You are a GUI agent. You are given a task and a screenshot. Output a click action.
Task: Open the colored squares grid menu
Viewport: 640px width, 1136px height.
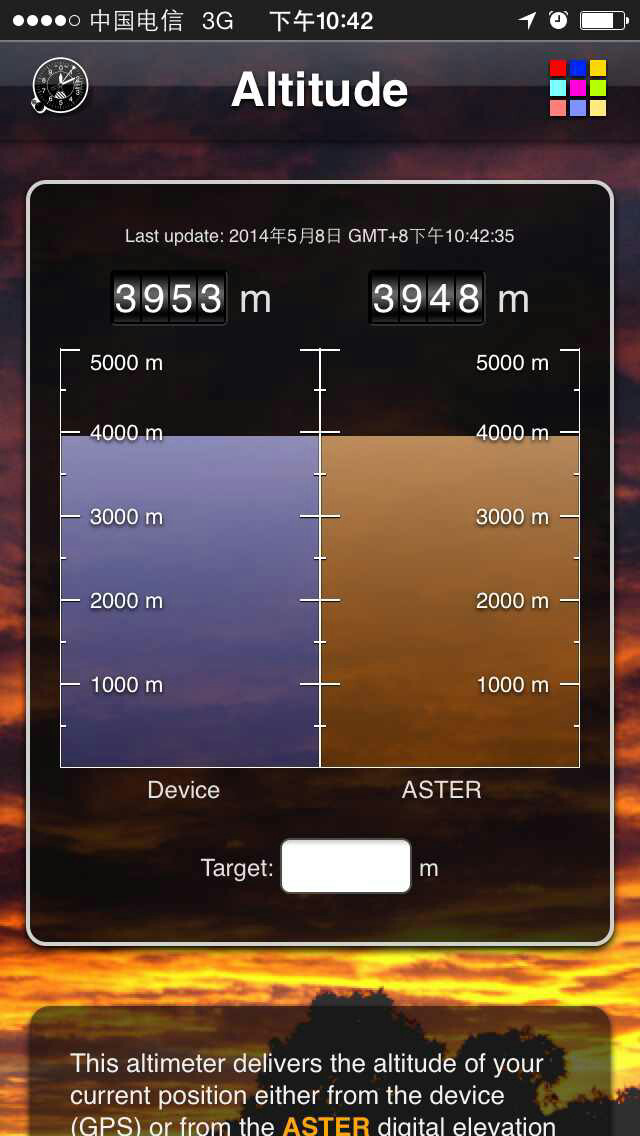pos(578,88)
